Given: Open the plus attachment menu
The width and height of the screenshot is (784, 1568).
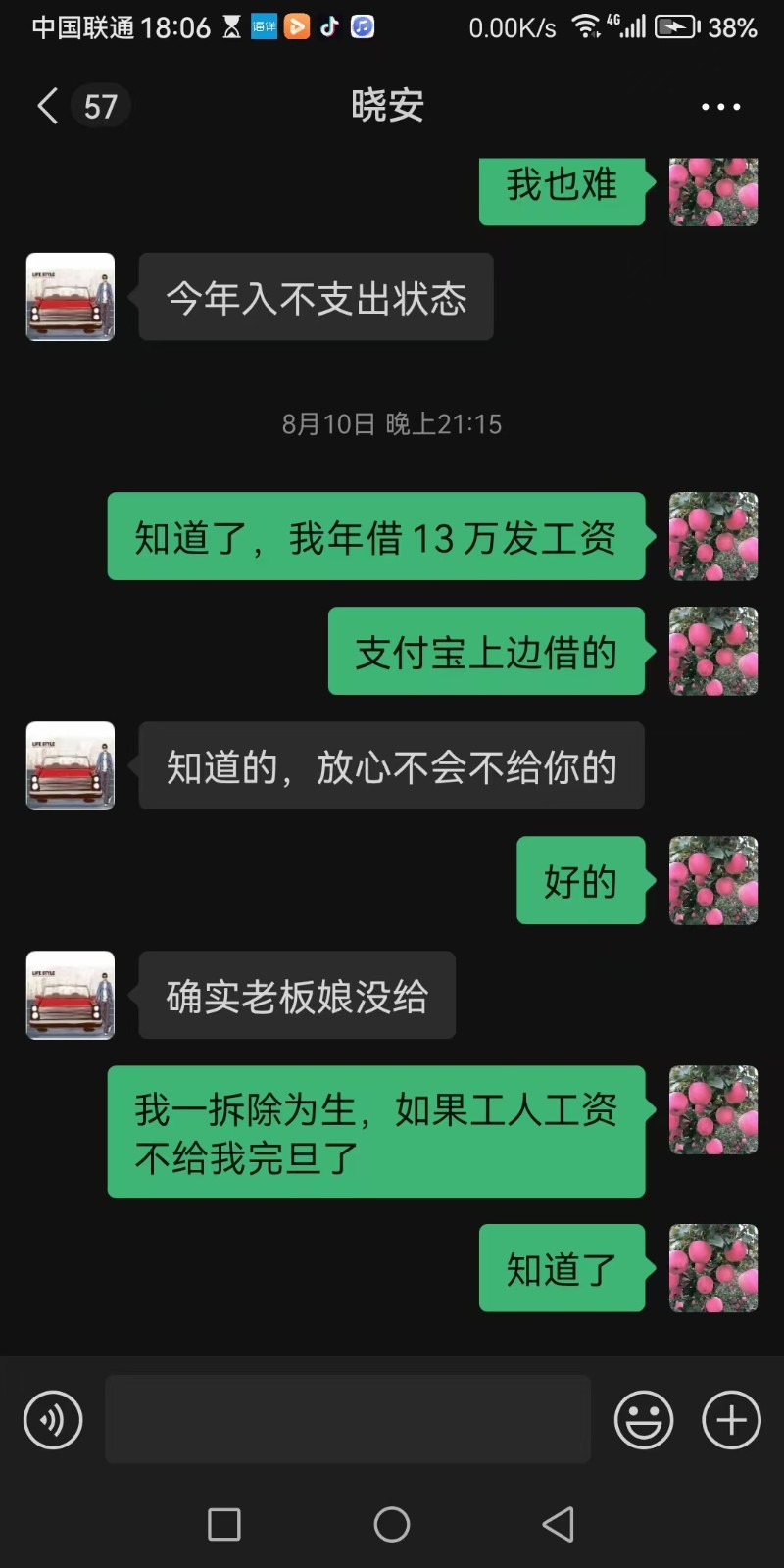Looking at the screenshot, I should click(x=731, y=1419).
